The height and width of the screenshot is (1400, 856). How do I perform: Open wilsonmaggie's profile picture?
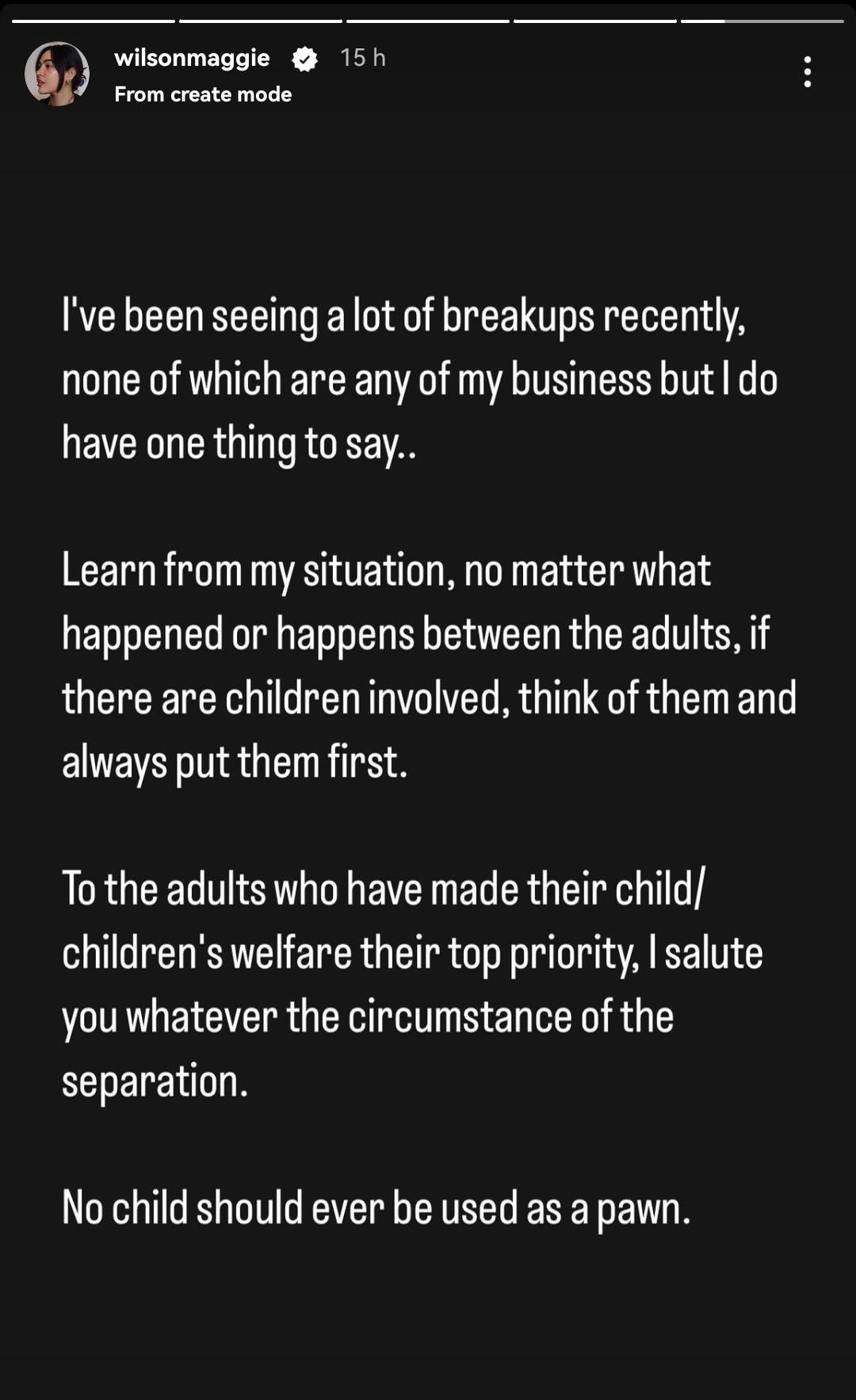click(x=57, y=74)
